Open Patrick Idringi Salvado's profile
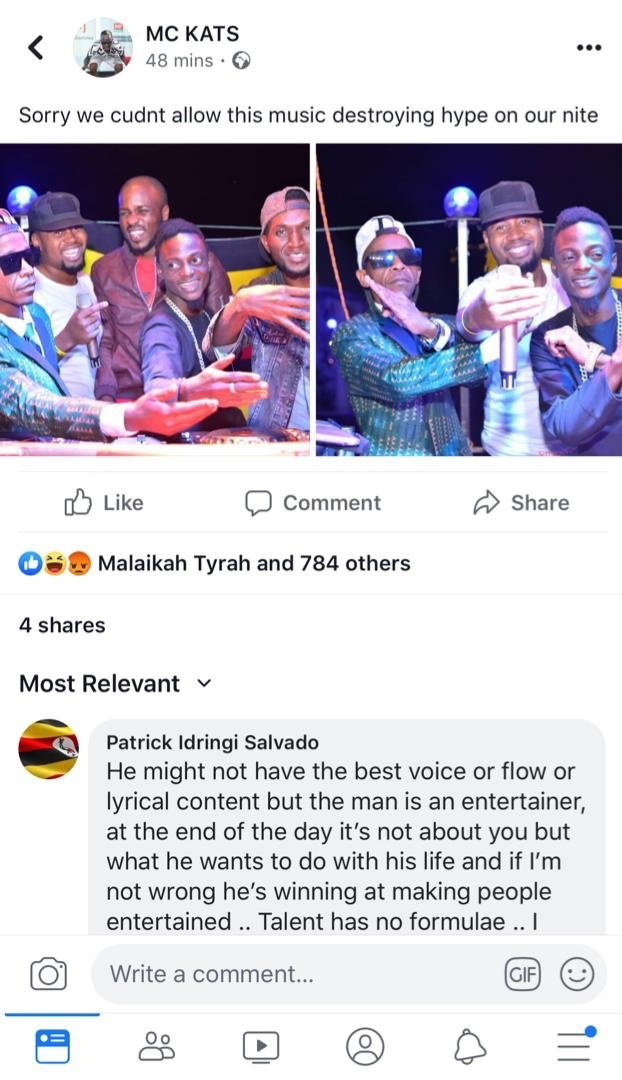 212,742
